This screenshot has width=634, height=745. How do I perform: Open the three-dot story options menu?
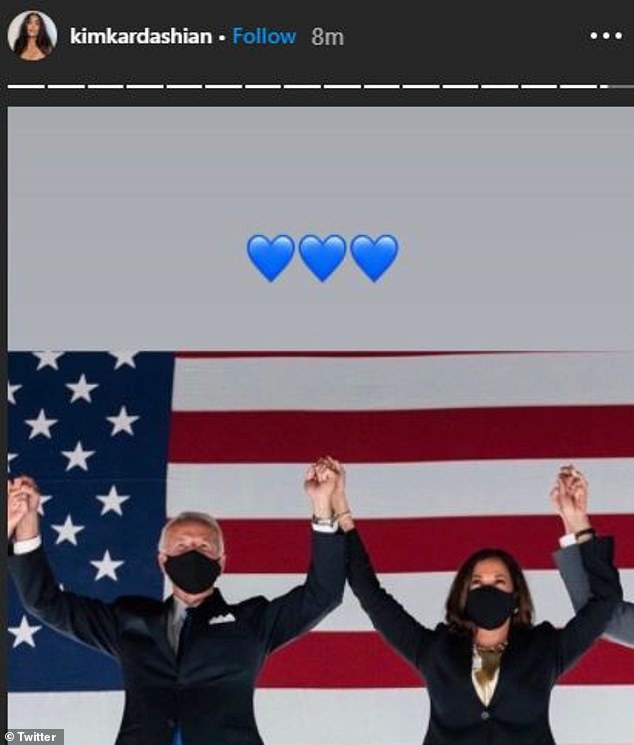pos(605,37)
